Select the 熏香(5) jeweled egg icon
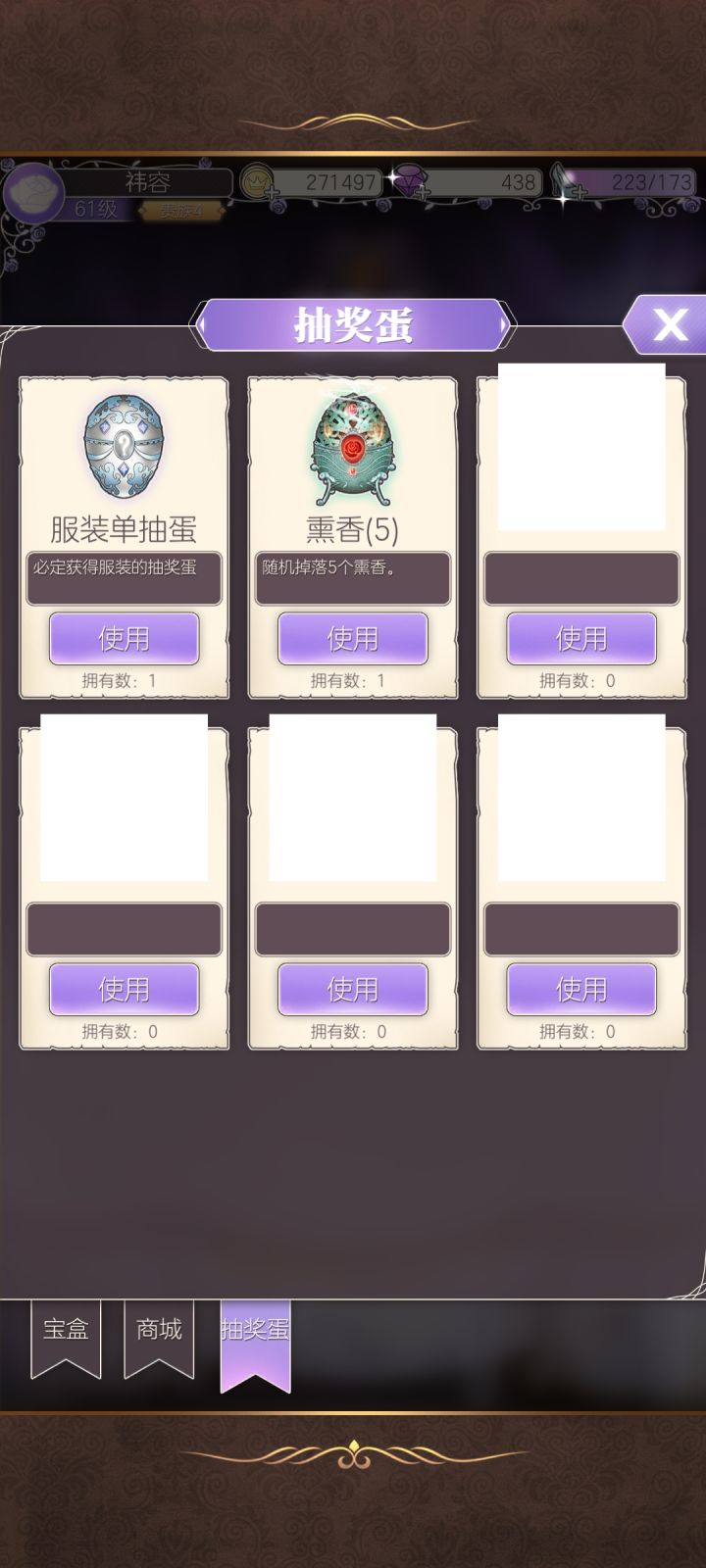Viewport: 706px width, 1568px height. click(x=351, y=449)
